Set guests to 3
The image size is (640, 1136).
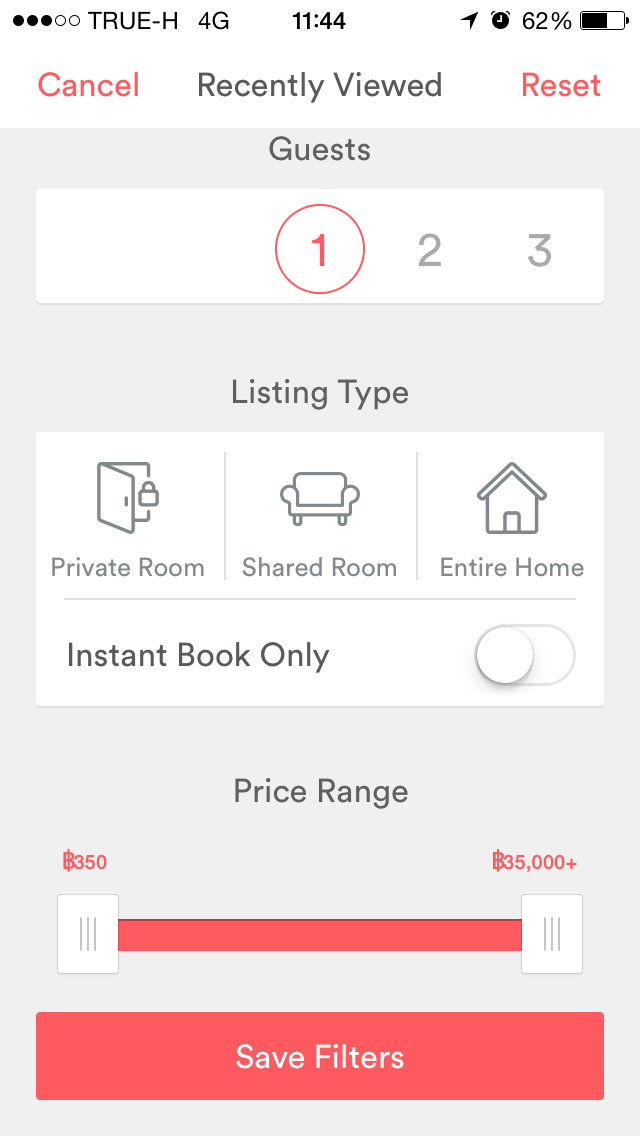coord(539,249)
